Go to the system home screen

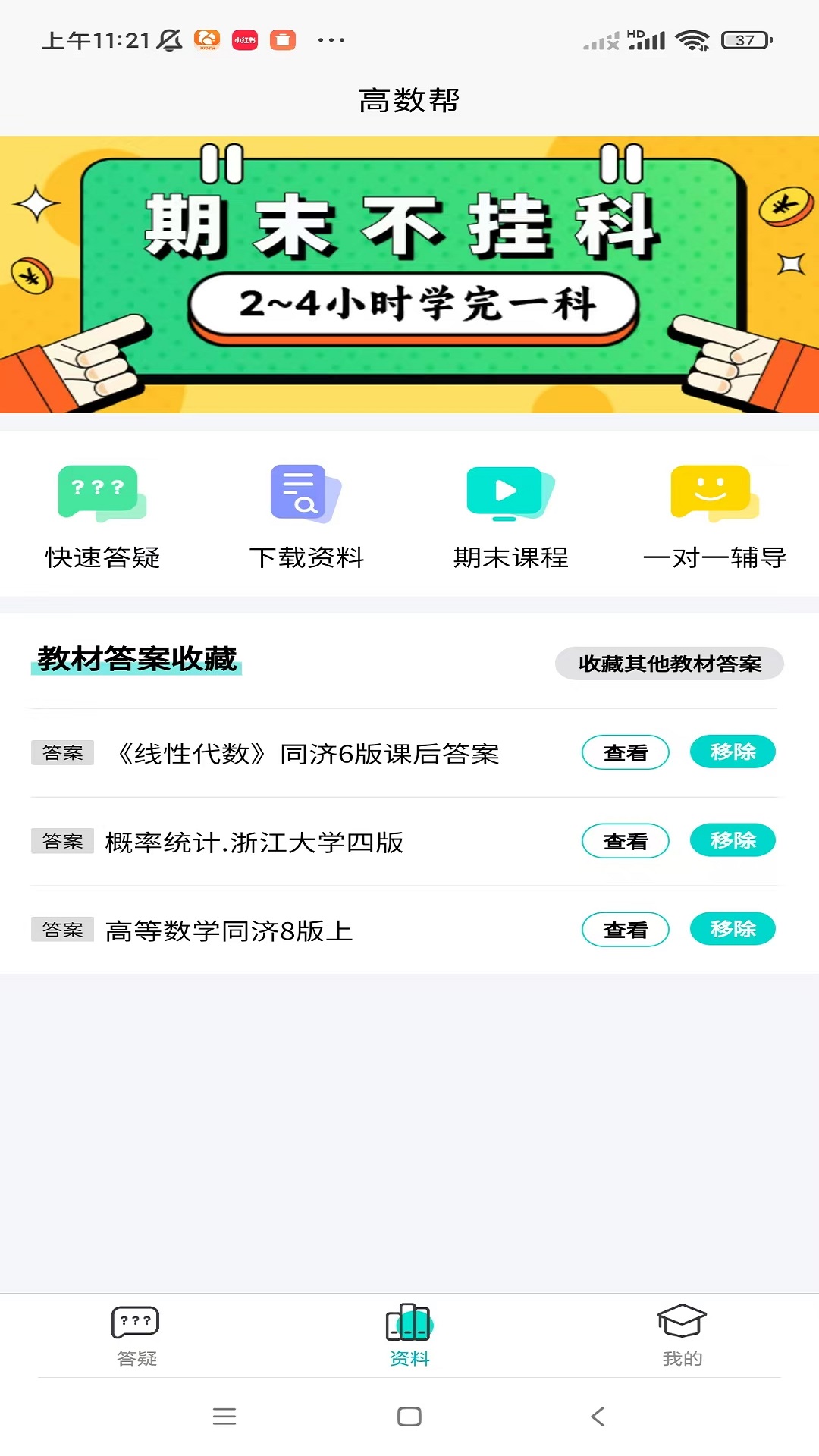tap(409, 1417)
